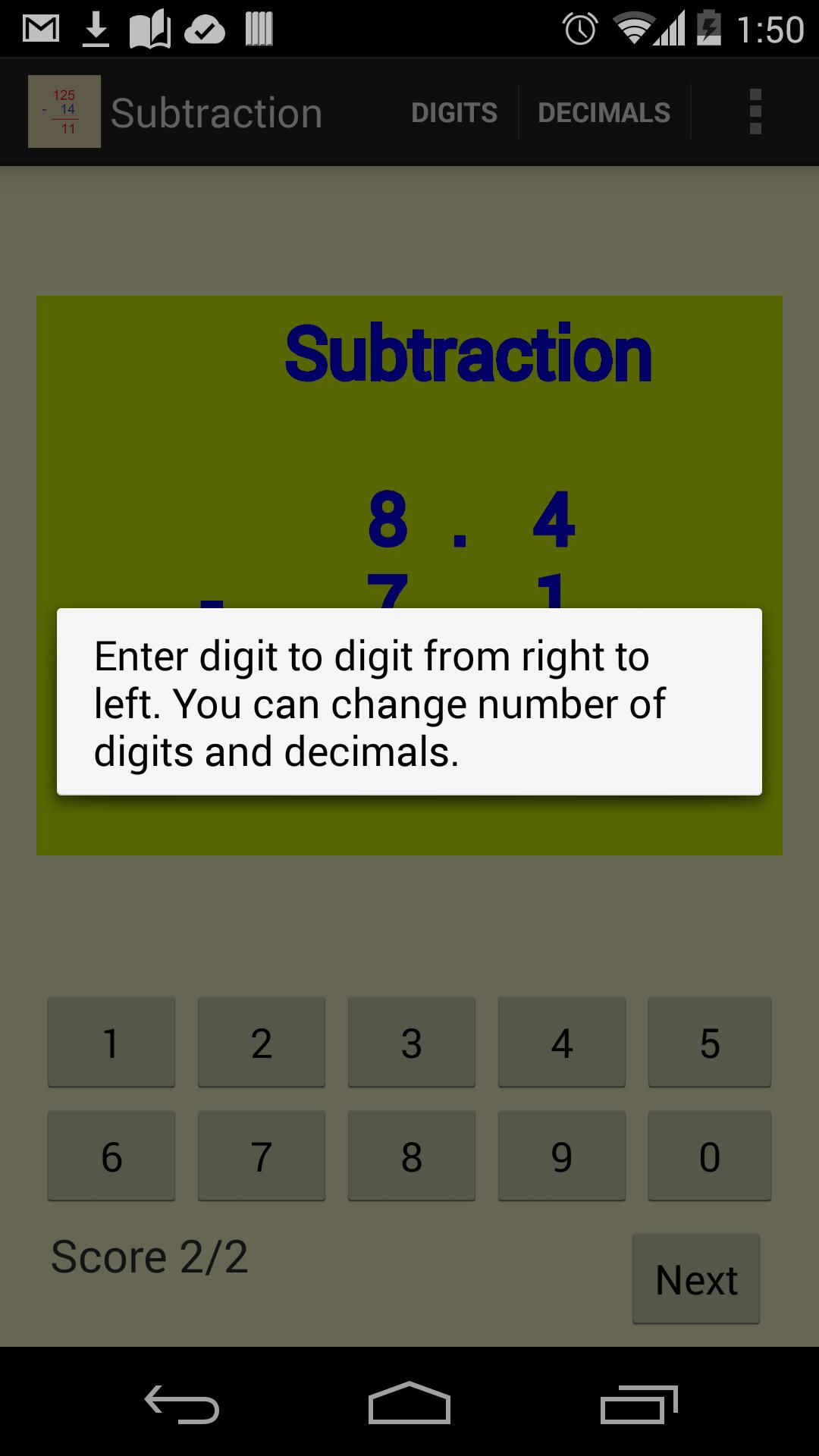
Task: Tap the digit 3 key
Action: pos(411,1042)
